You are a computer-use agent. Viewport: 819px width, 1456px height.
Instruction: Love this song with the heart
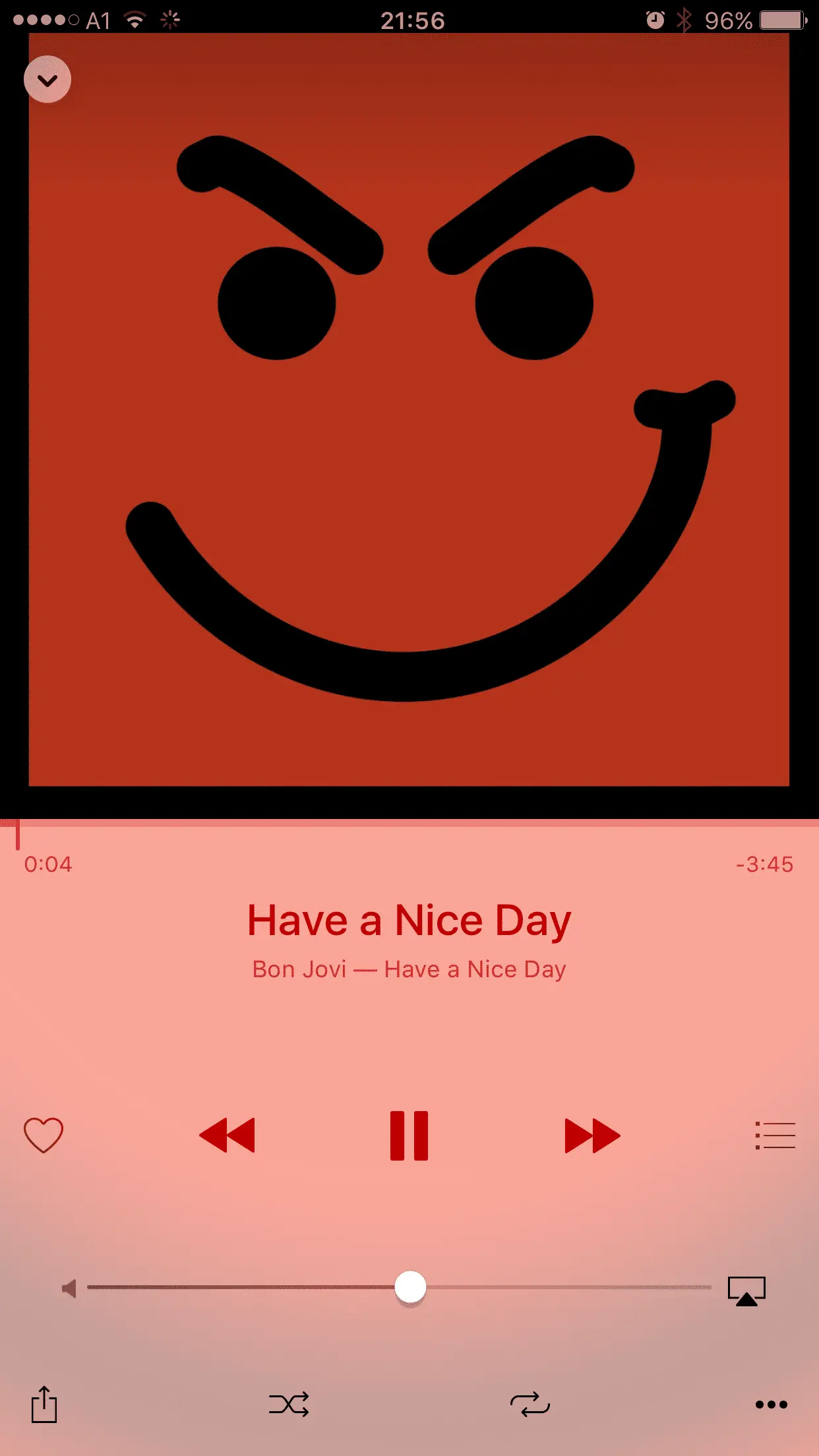(44, 1135)
